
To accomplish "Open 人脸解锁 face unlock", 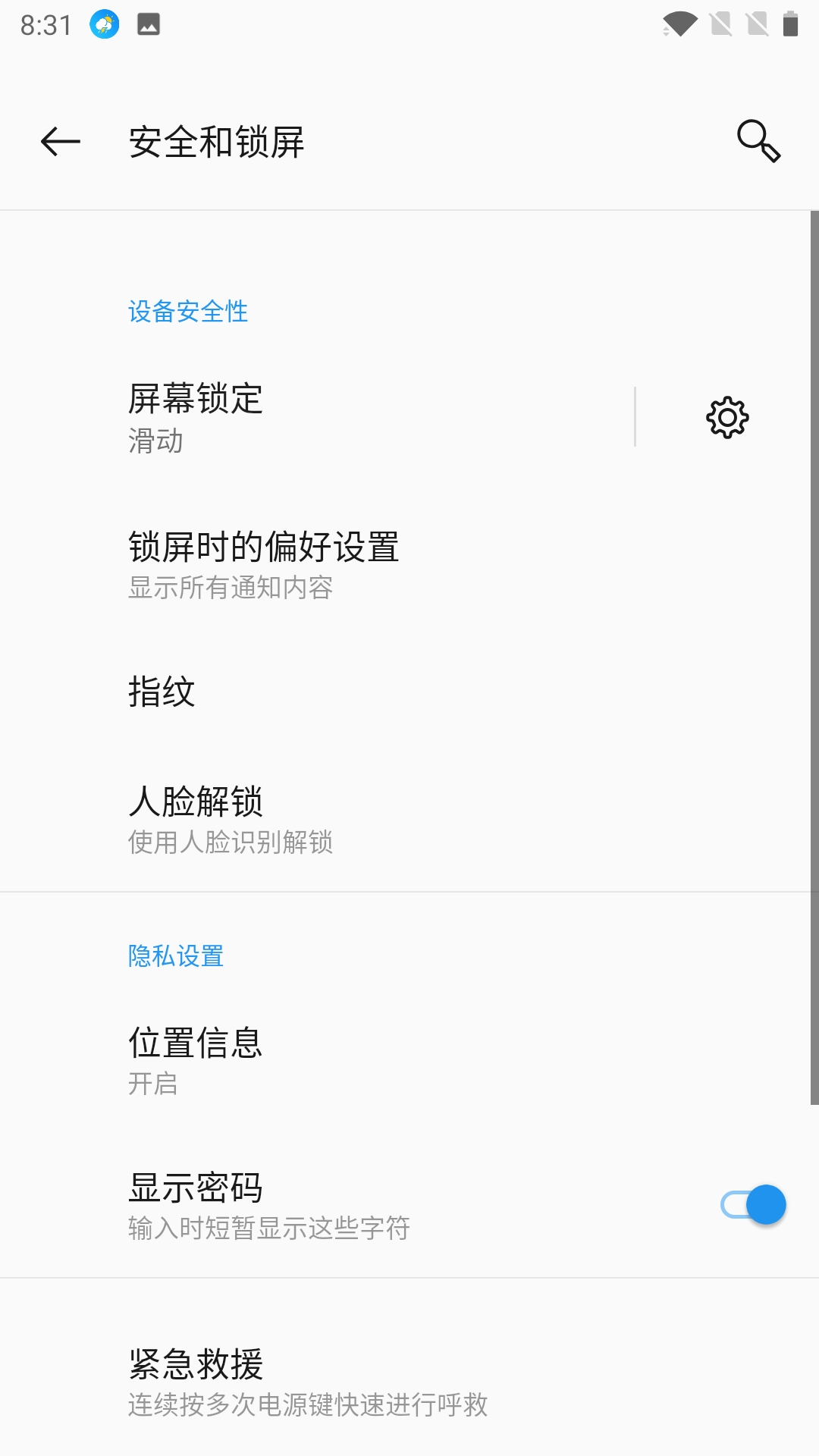I will tap(379, 821).
